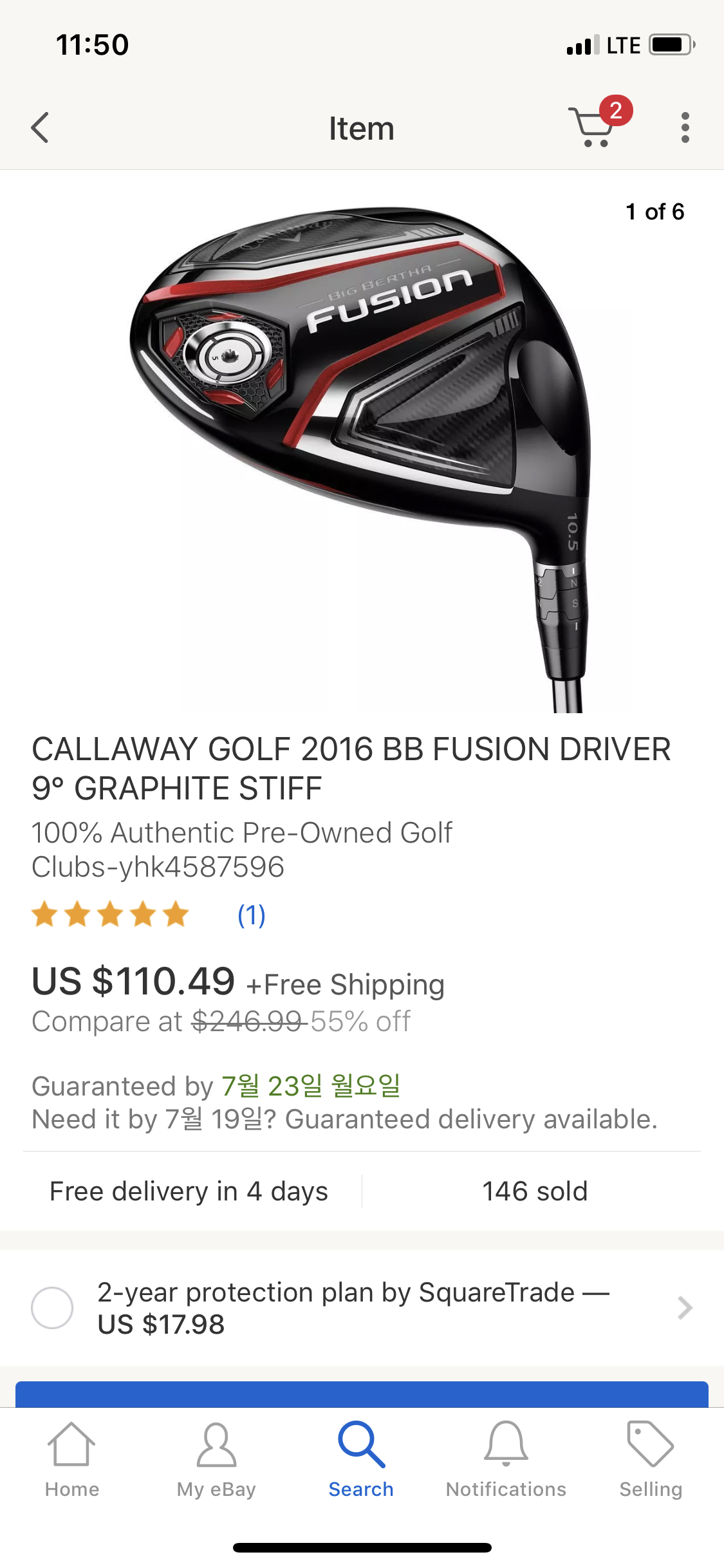The image size is (724, 1568).
Task: Go back to the previous screen
Action: 40,127
